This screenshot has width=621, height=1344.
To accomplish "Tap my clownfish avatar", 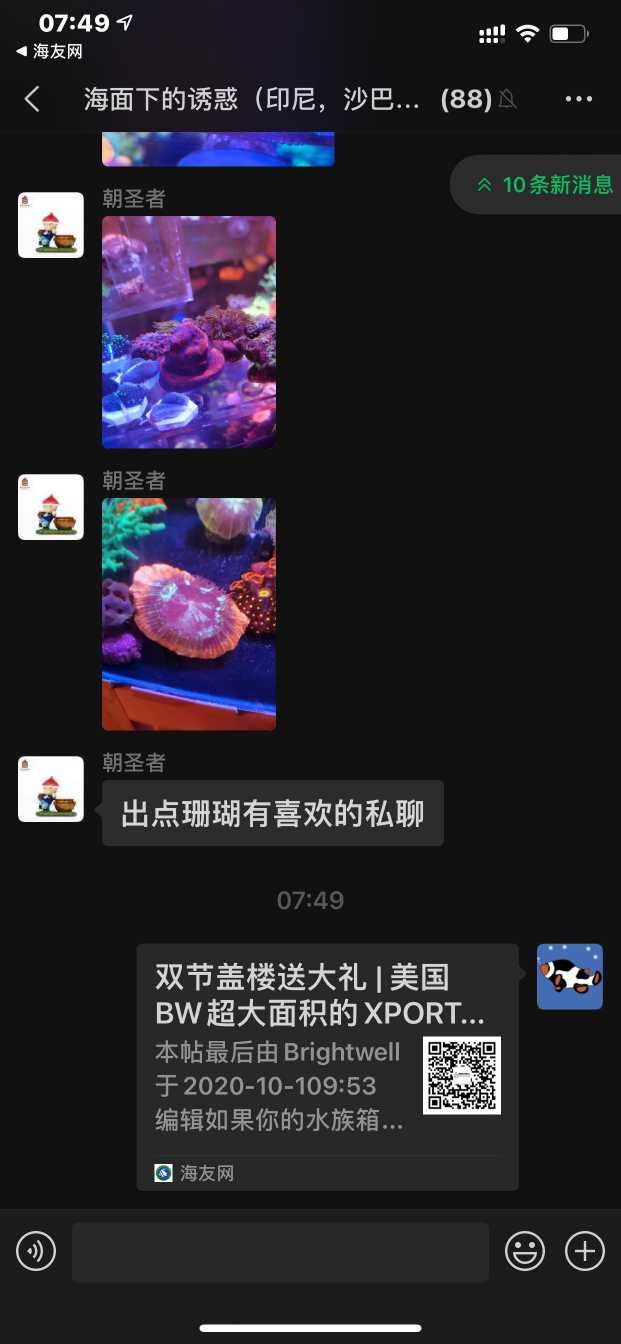I will [569, 976].
